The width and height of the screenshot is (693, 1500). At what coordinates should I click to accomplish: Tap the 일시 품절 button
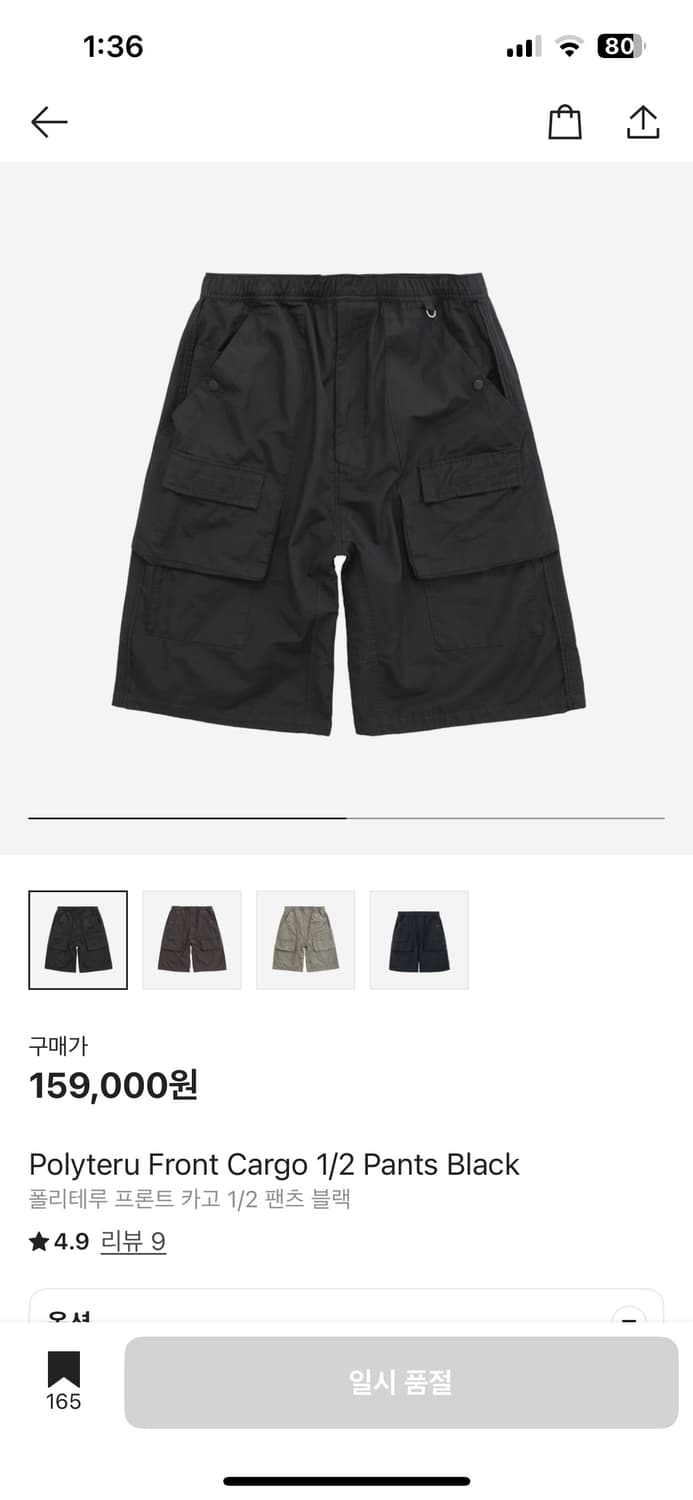[401, 1382]
